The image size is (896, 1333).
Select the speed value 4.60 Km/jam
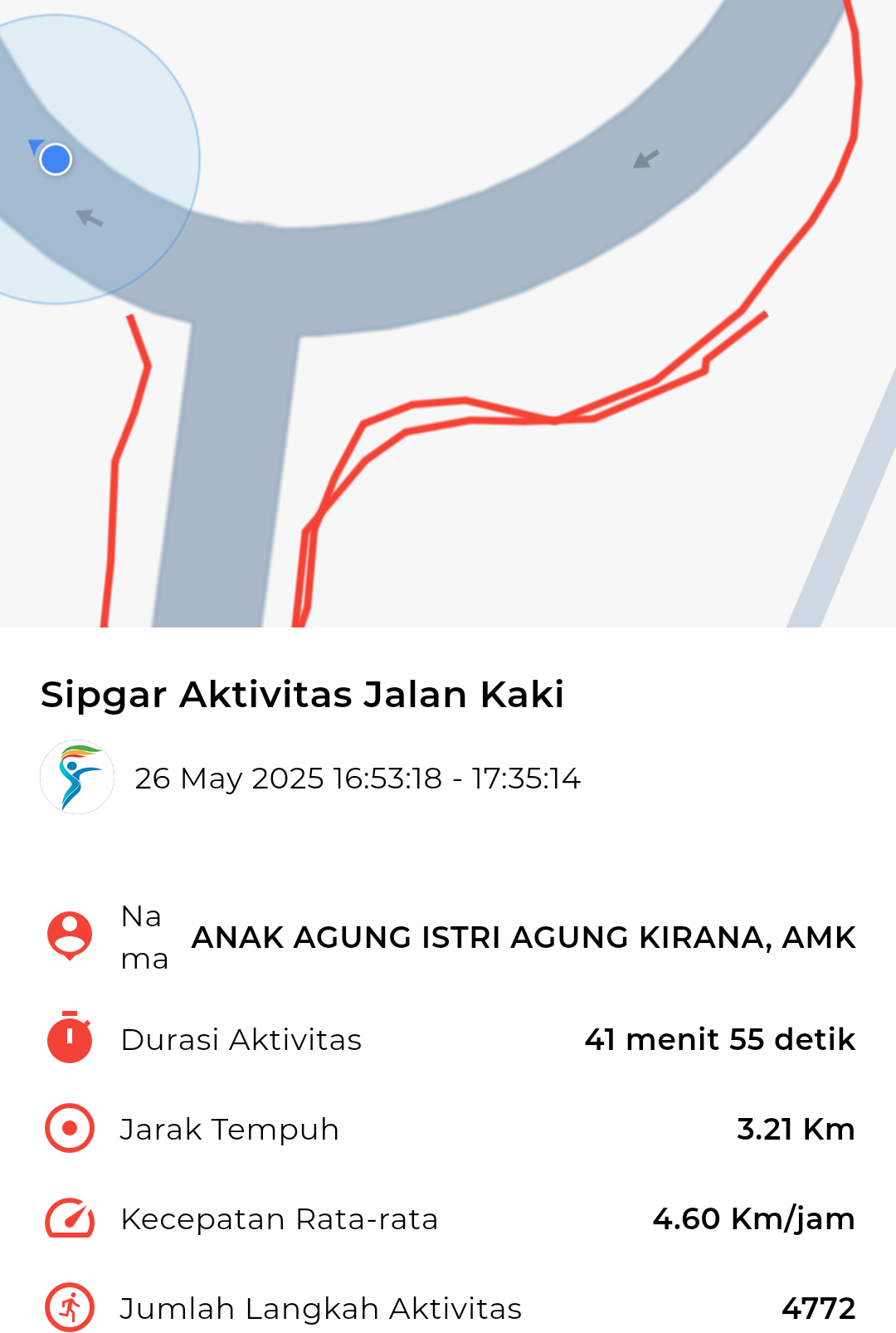click(x=753, y=1219)
